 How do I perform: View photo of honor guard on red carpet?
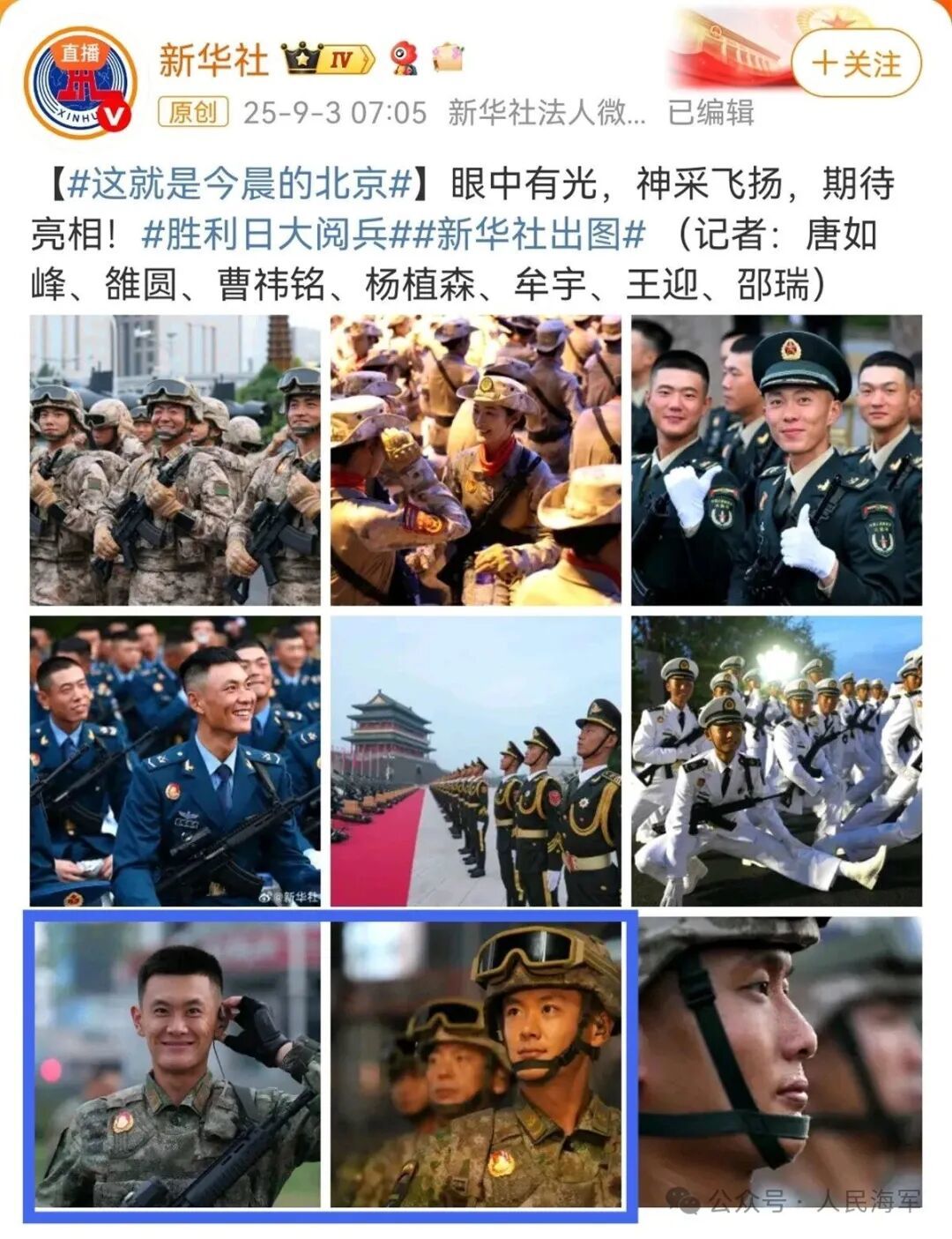tap(475, 760)
